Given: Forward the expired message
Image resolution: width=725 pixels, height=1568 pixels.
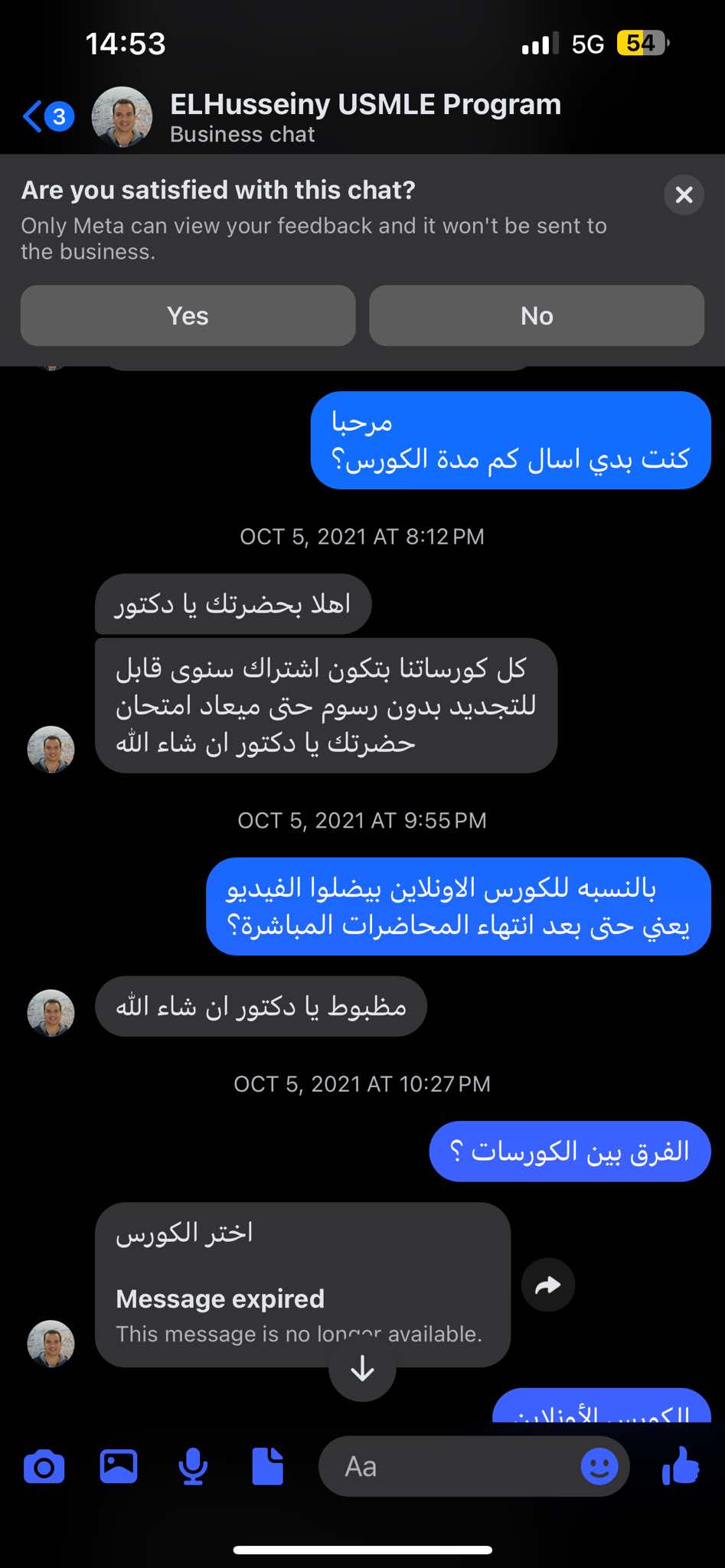Looking at the screenshot, I should [x=548, y=1285].
